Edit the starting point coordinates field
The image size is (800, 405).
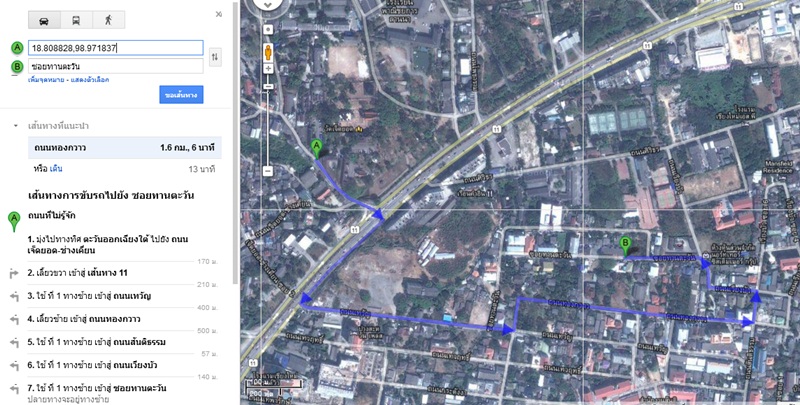(x=115, y=48)
